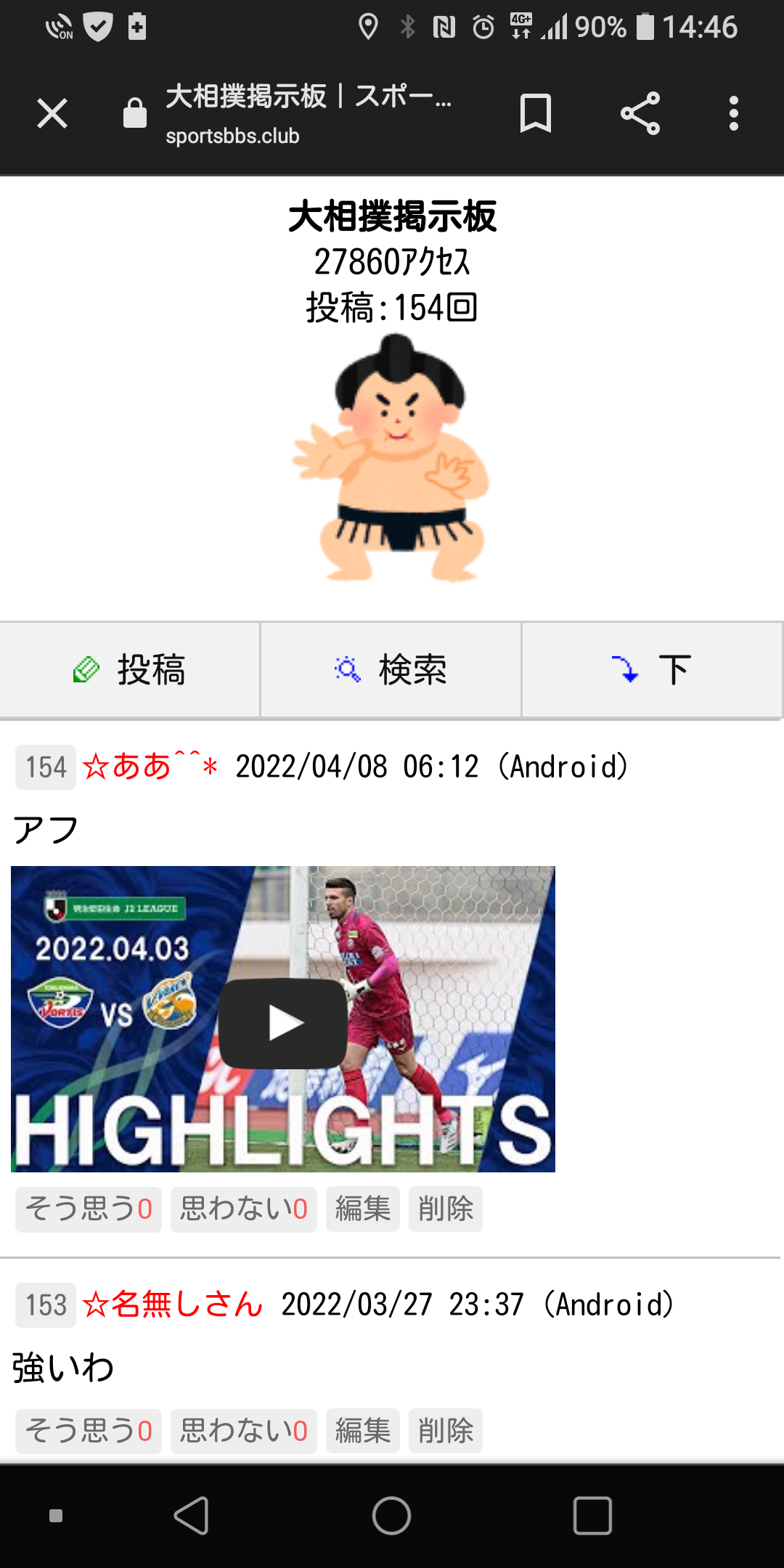Jump down with the 下 button

pos(651,669)
